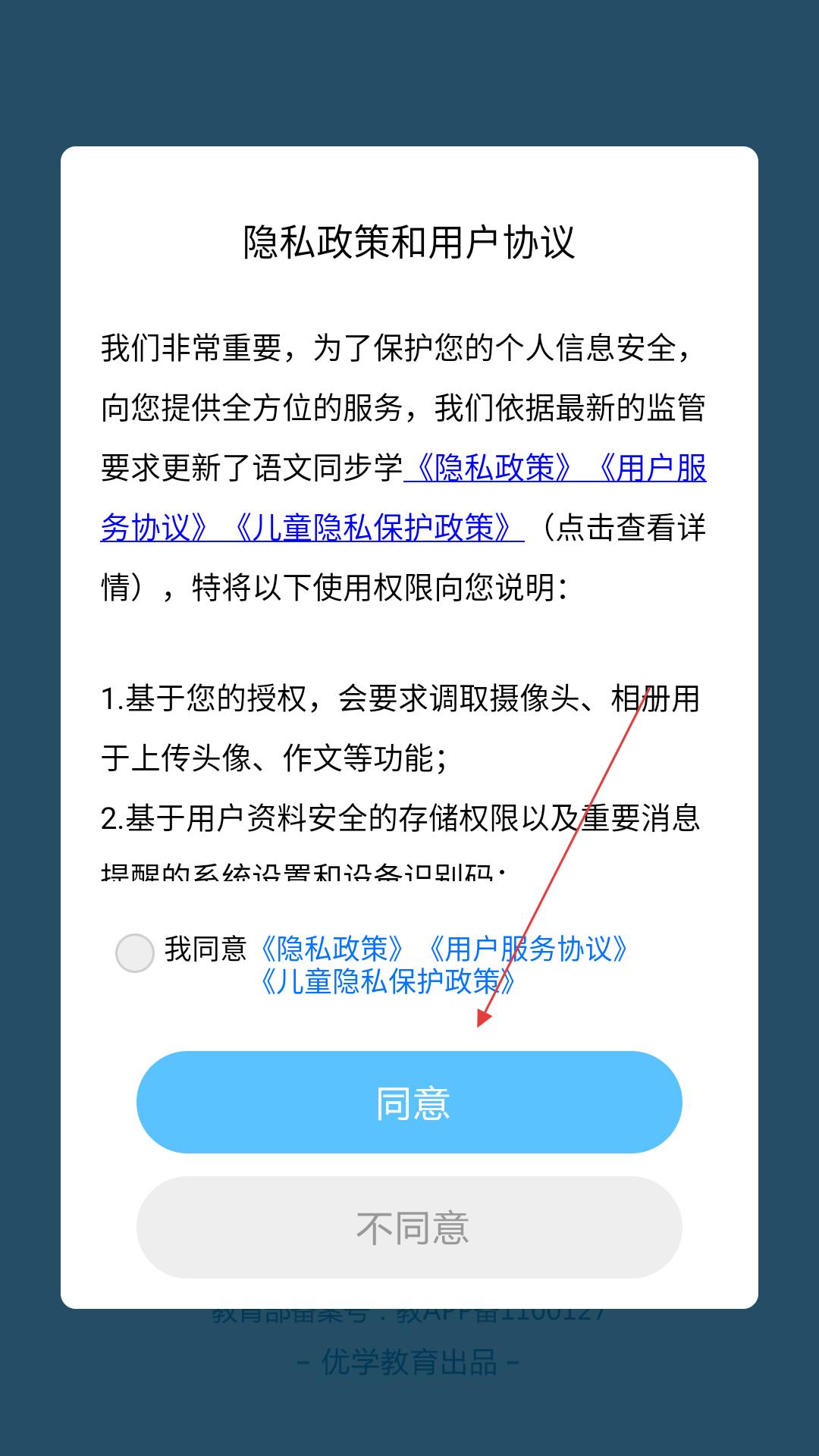The image size is (819, 1456).
Task: Open 《用户服务协议》 link beside the checkbox
Action: point(527,949)
